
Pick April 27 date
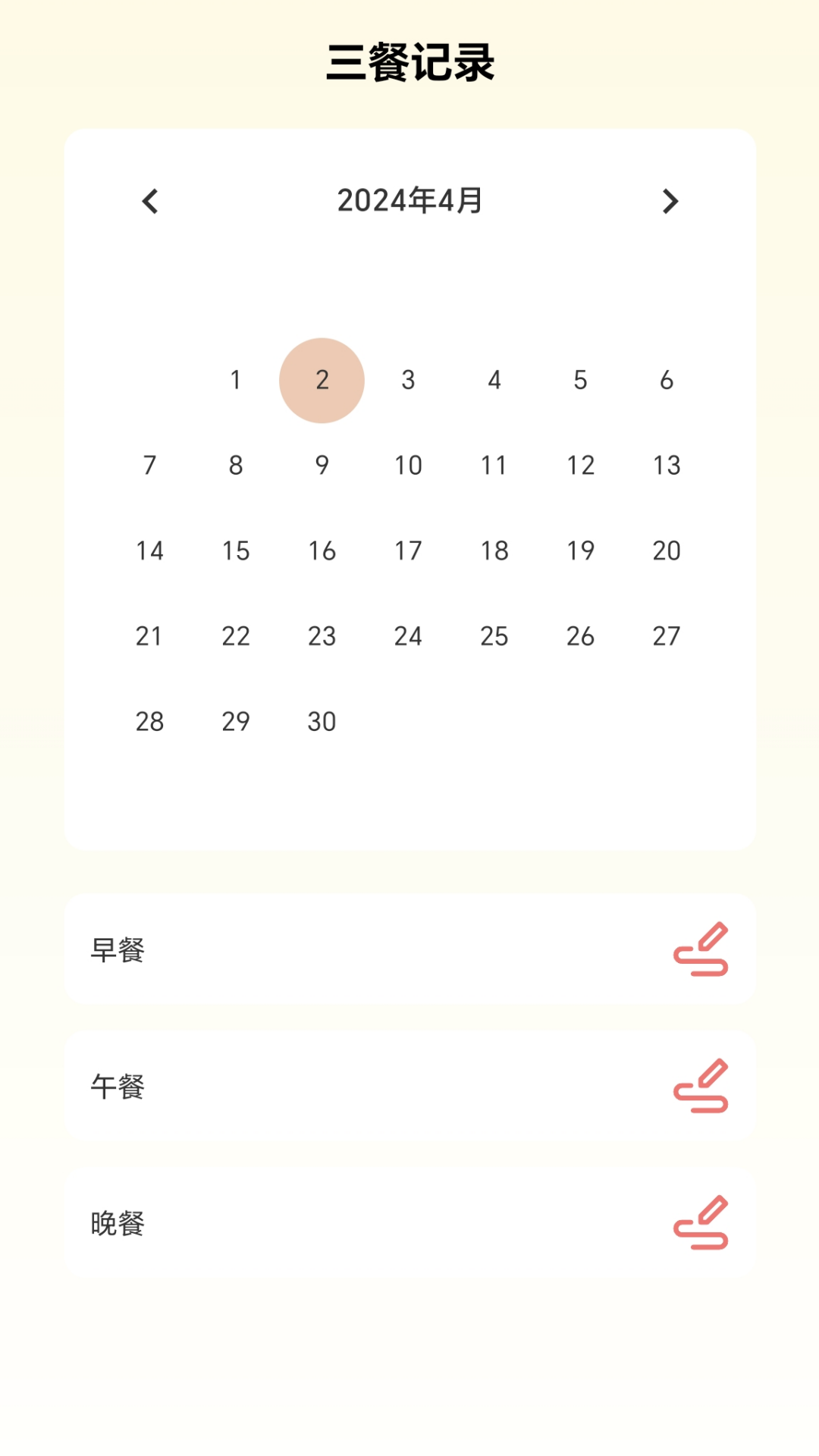(667, 636)
